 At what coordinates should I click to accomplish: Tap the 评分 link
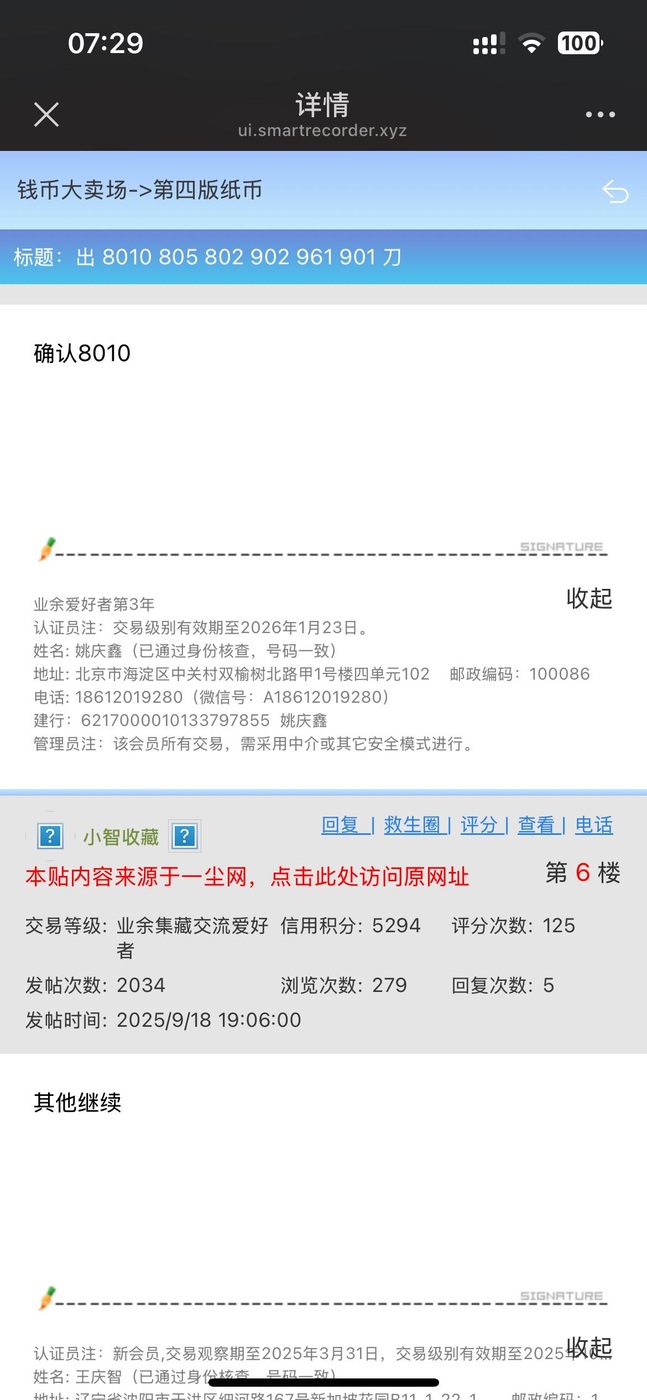click(x=479, y=825)
